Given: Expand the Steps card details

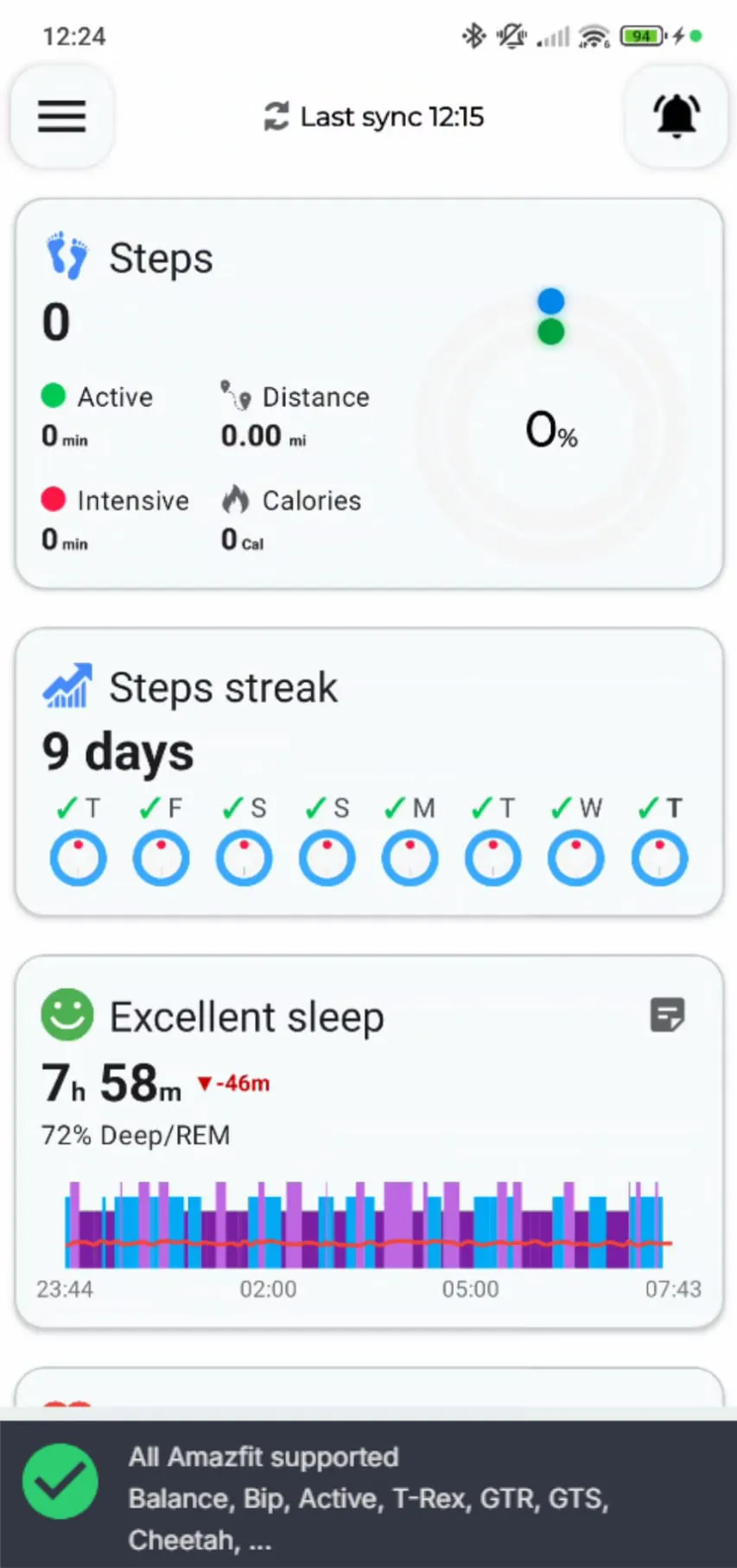Looking at the screenshot, I should tap(368, 389).
